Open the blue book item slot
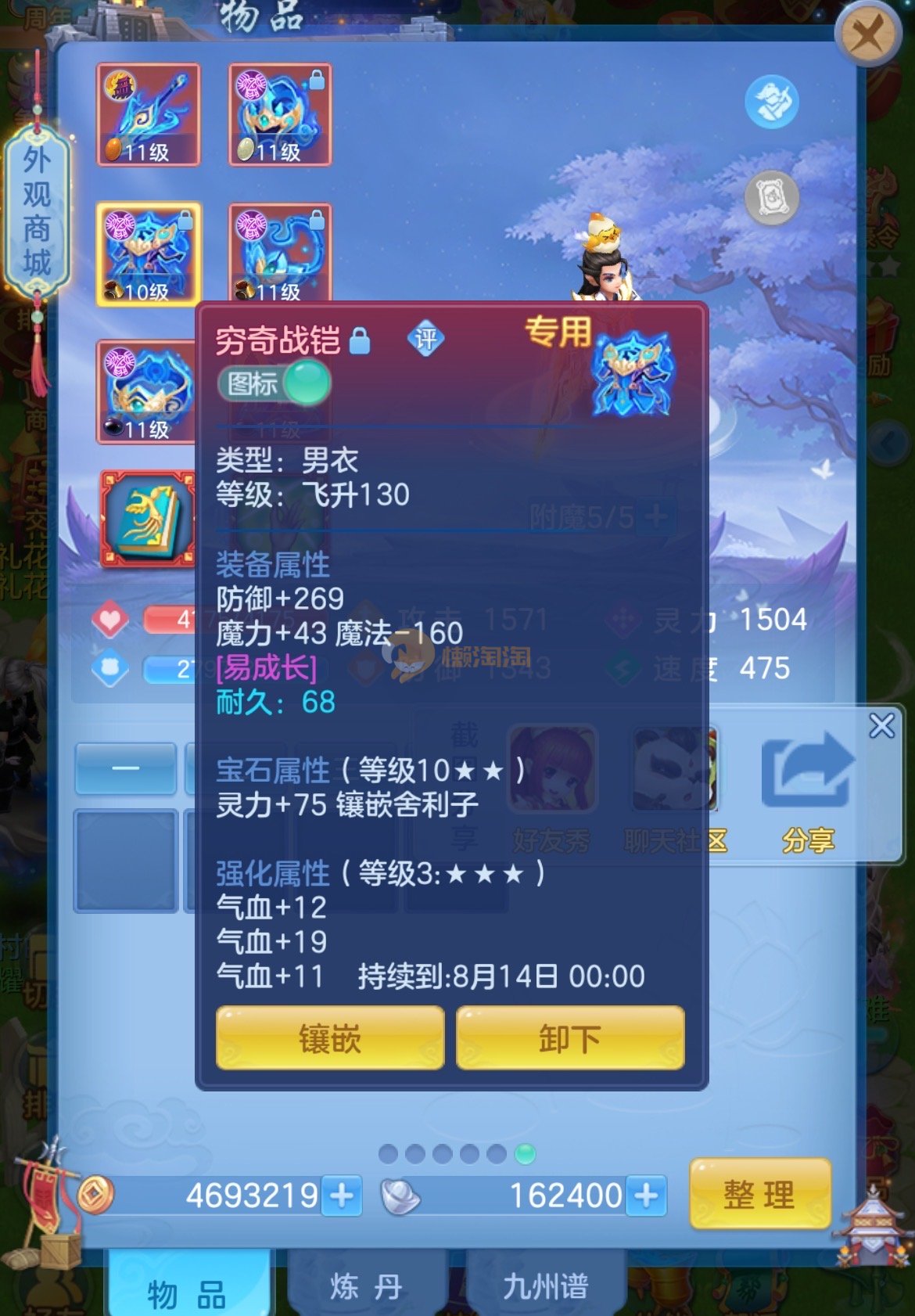Image resolution: width=915 pixels, height=1316 pixels. coord(148,518)
